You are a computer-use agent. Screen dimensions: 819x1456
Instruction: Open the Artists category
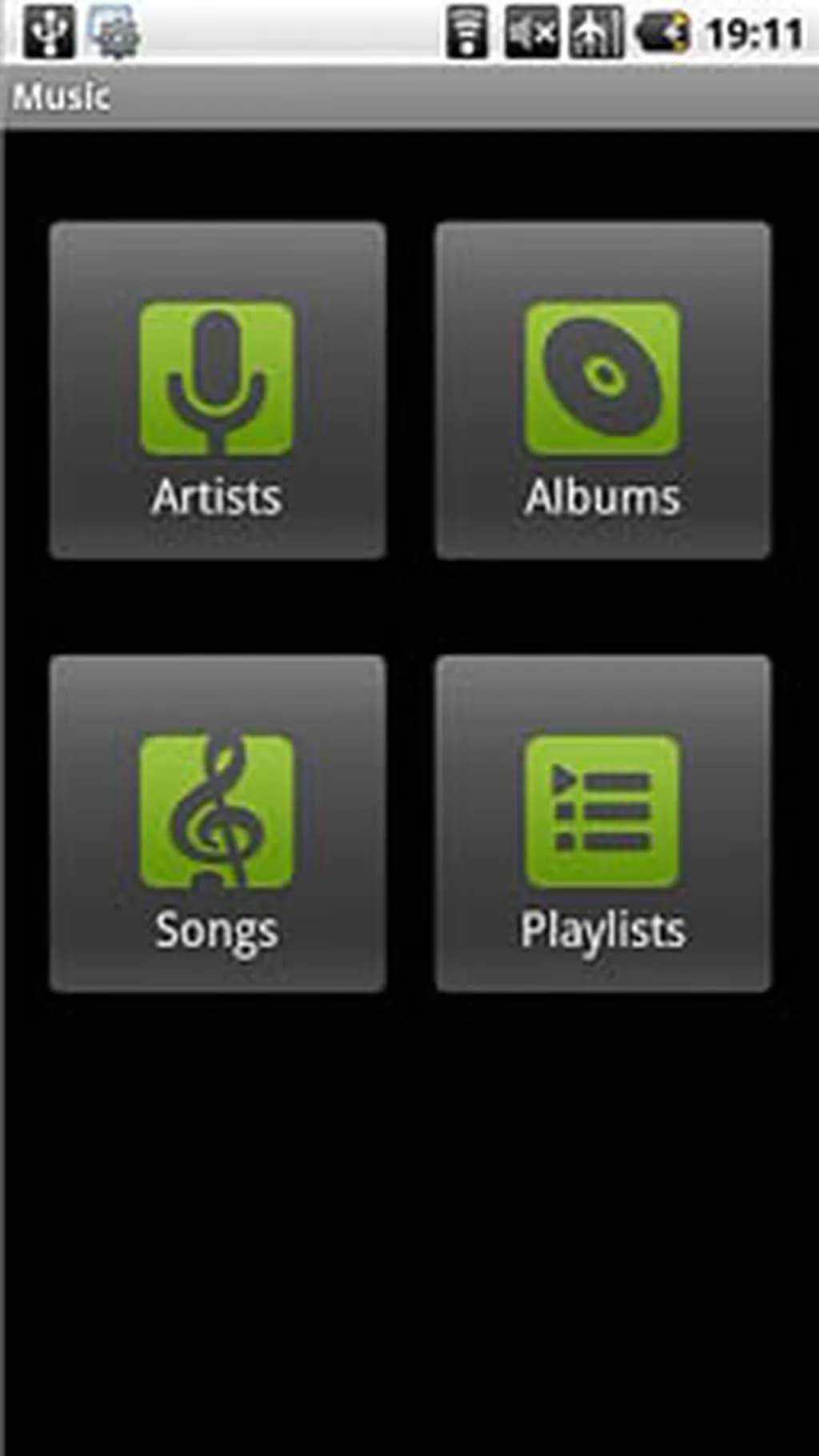tap(218, 390)
